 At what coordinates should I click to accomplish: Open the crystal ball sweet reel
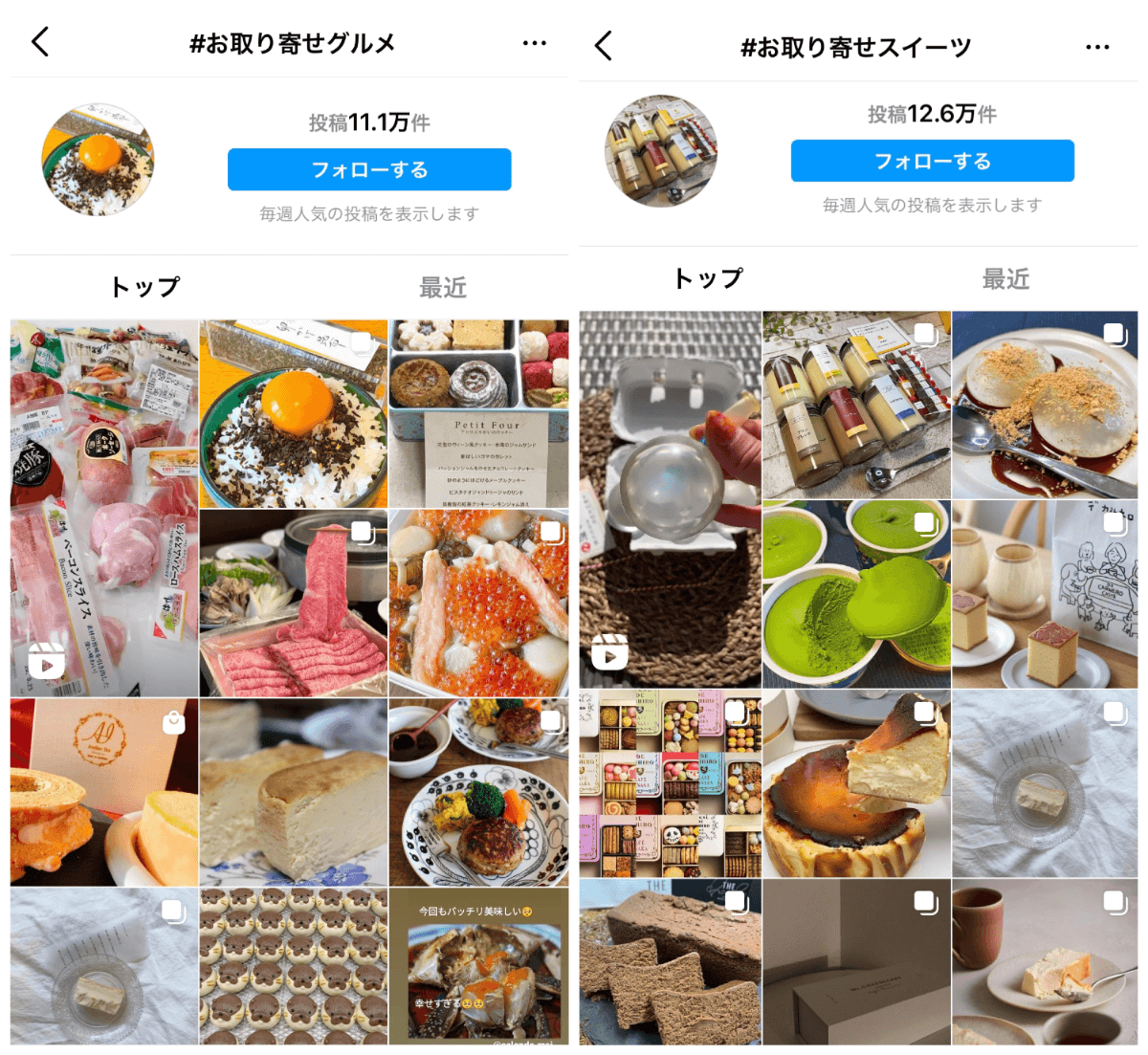670,497
